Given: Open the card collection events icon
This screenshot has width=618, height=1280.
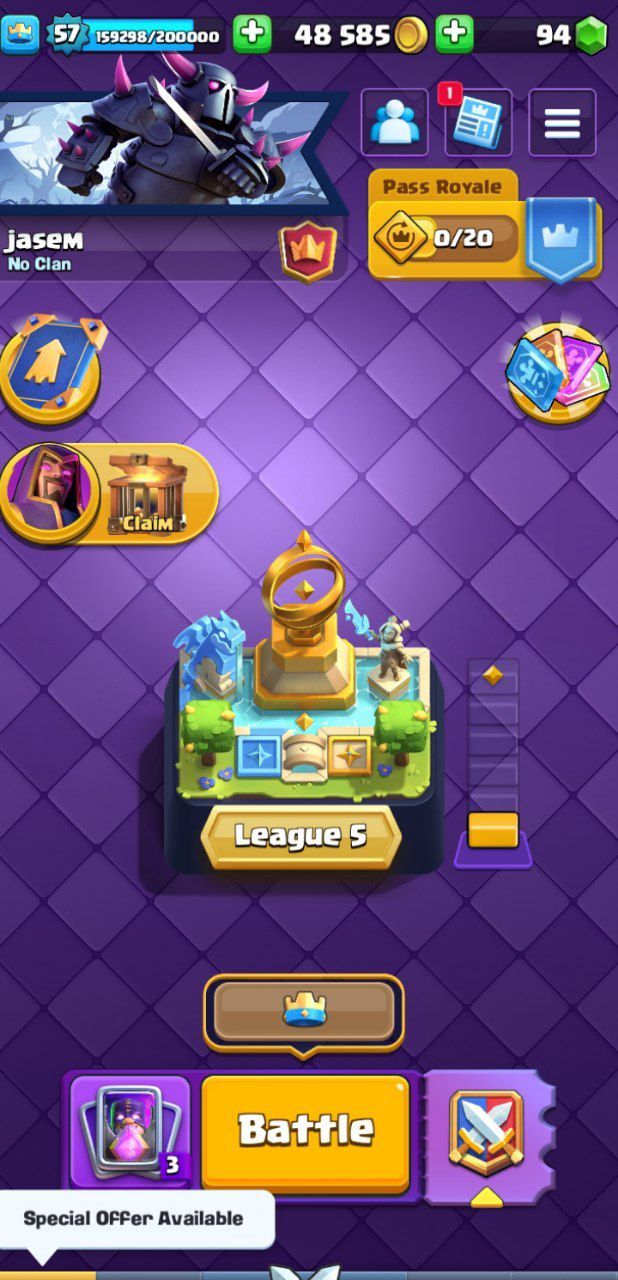Looking at the screenshot, I should point(557,371).
